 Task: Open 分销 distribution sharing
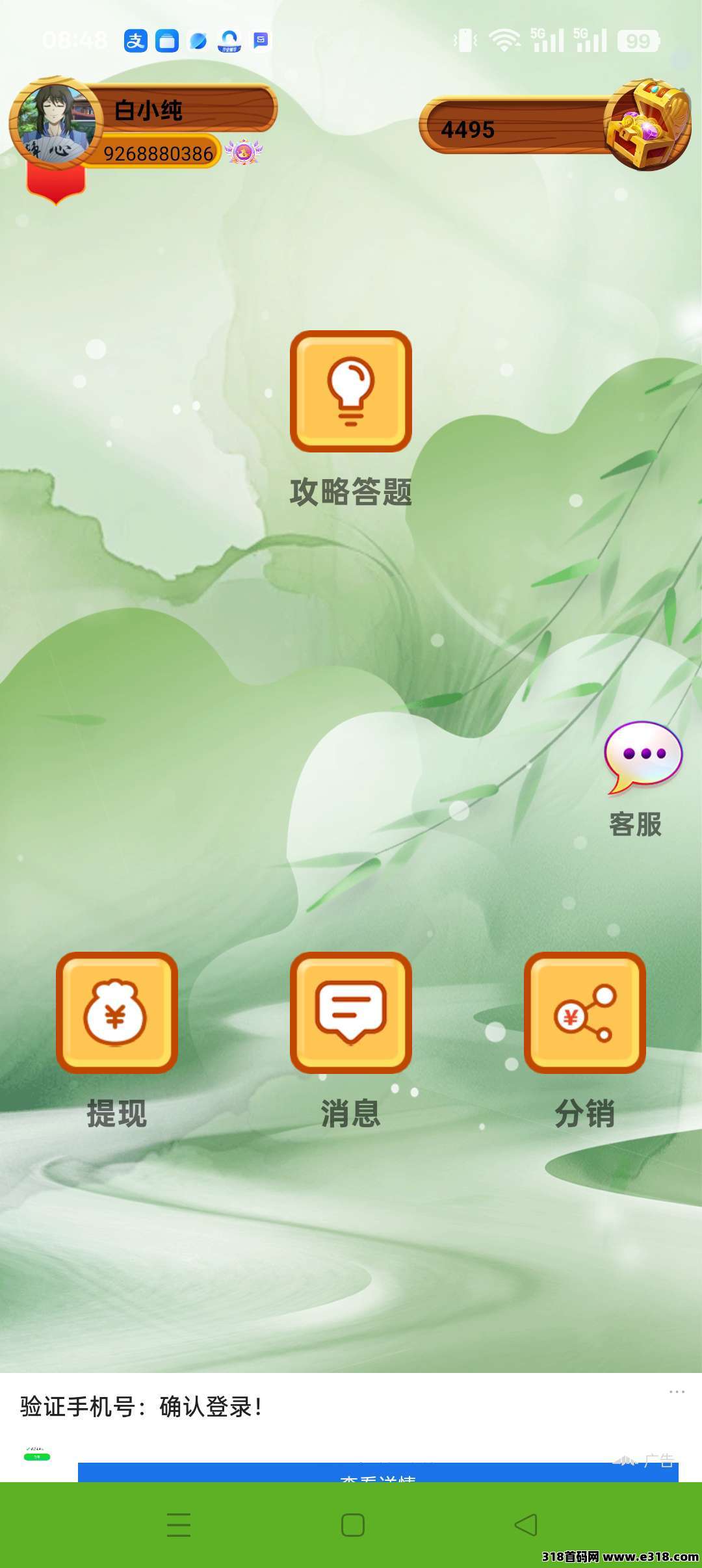coord(584,1013)
